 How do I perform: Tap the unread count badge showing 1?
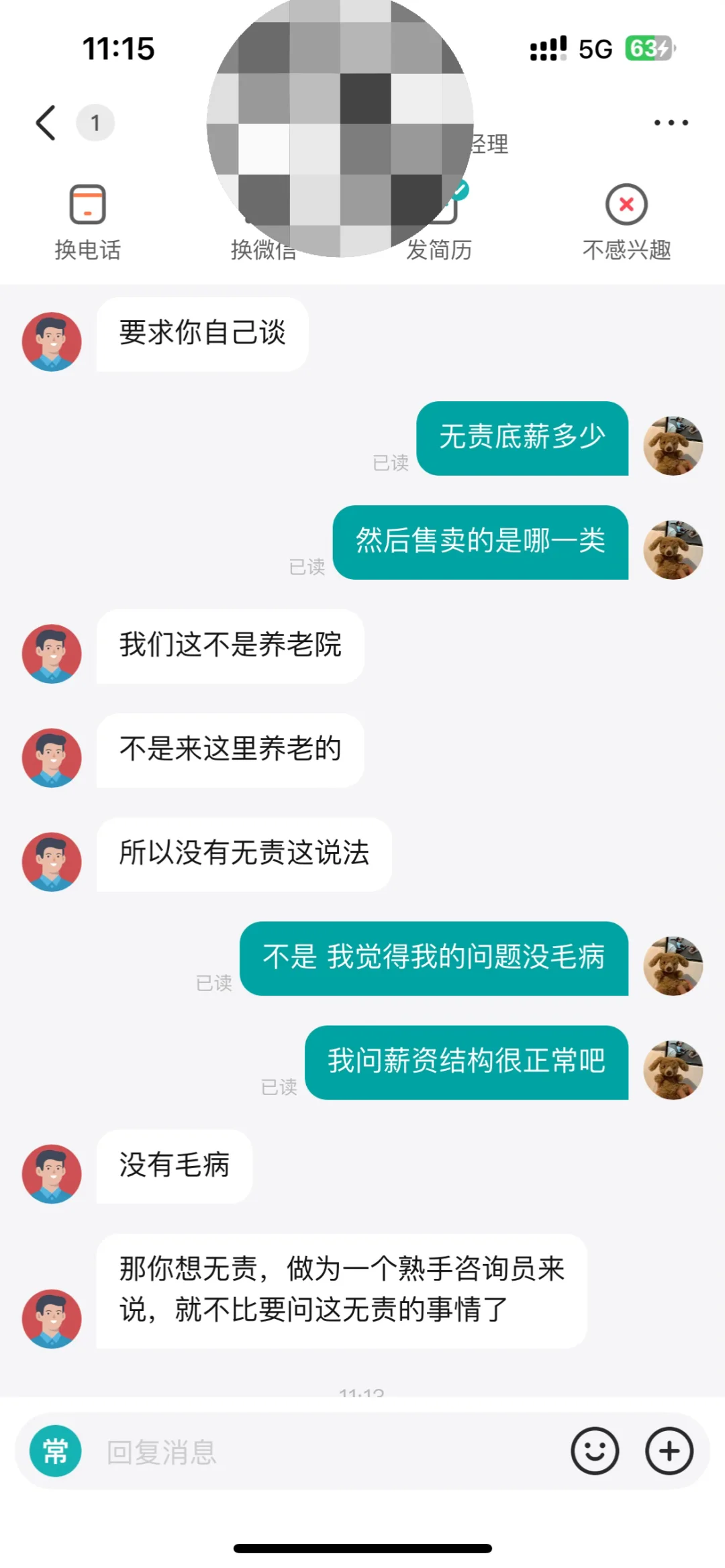(96, 123)
